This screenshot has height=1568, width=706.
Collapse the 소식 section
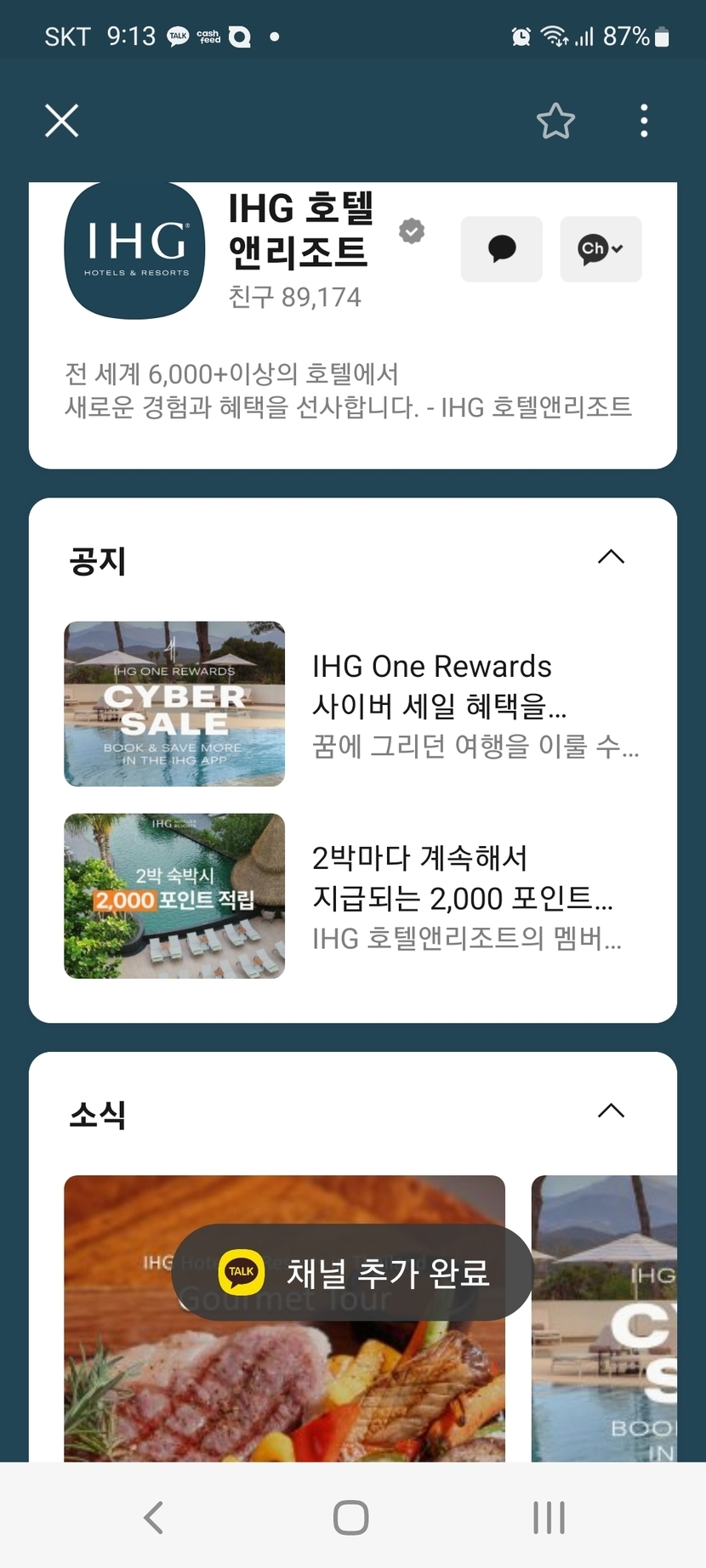[611, 1111]
